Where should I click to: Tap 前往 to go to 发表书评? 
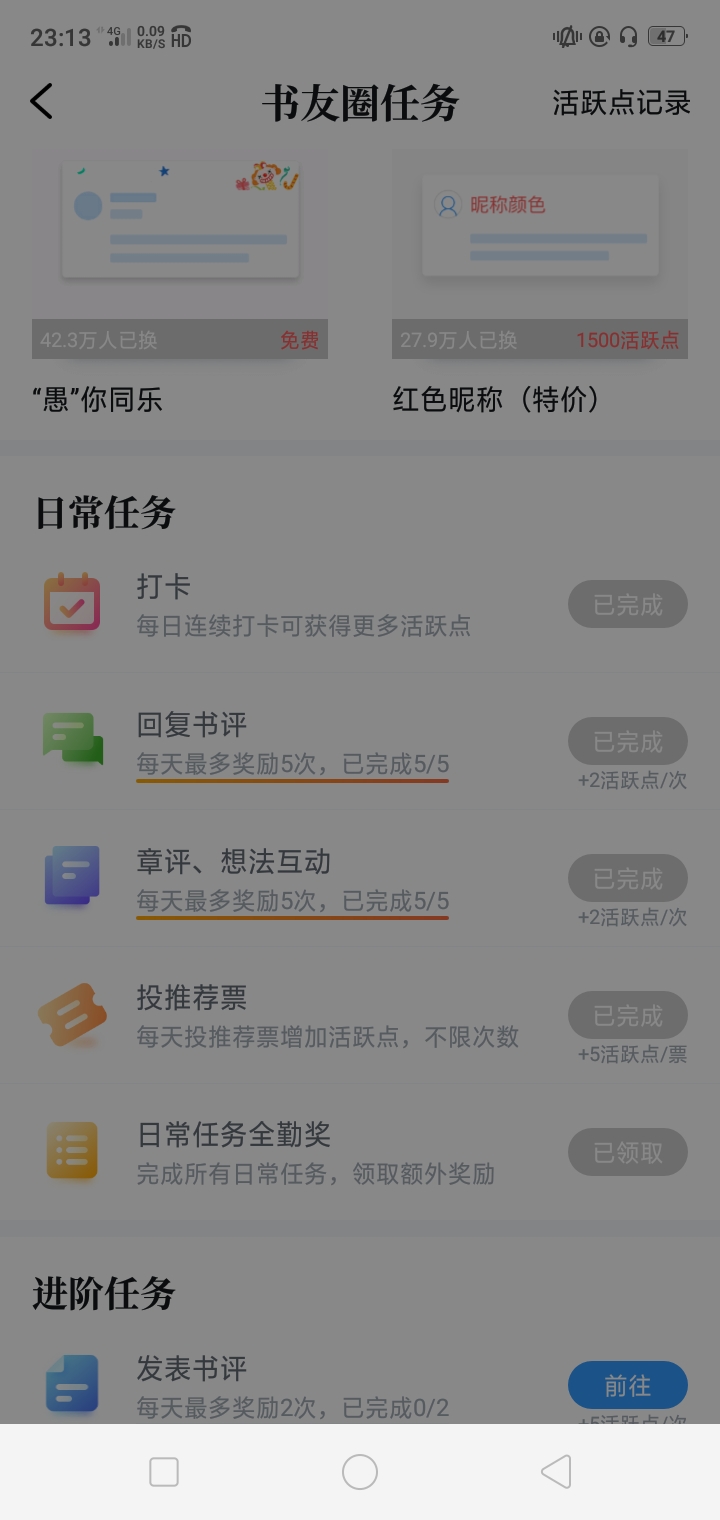click(x=628, y=1386)
